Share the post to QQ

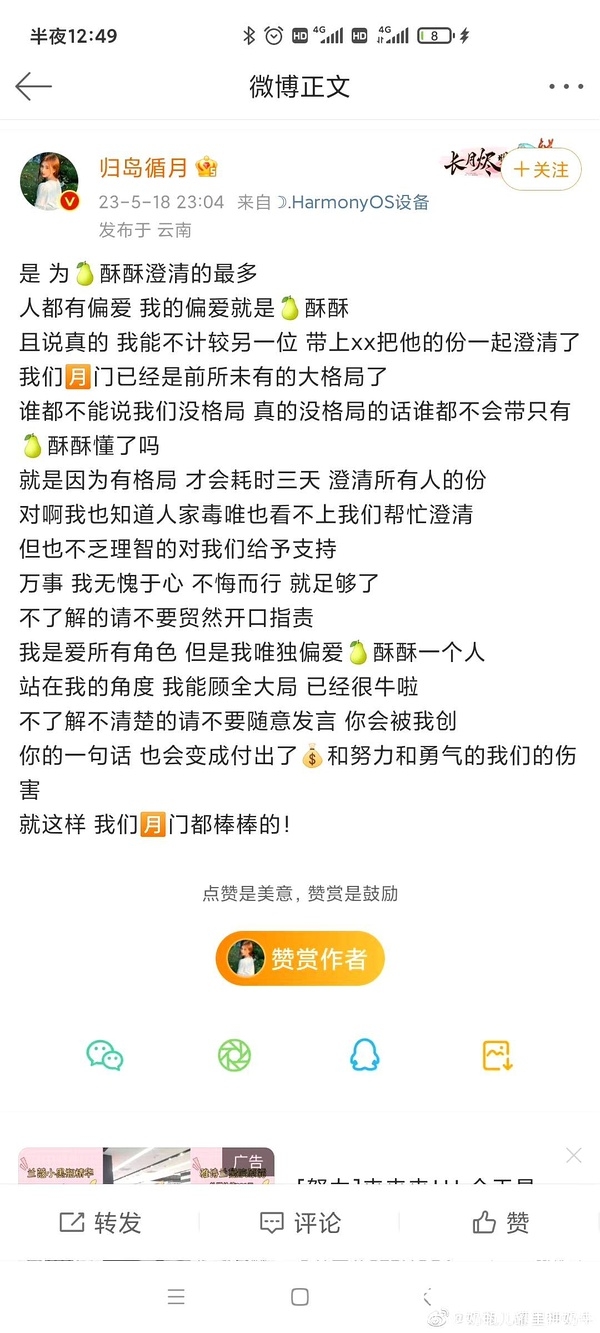365,1055
